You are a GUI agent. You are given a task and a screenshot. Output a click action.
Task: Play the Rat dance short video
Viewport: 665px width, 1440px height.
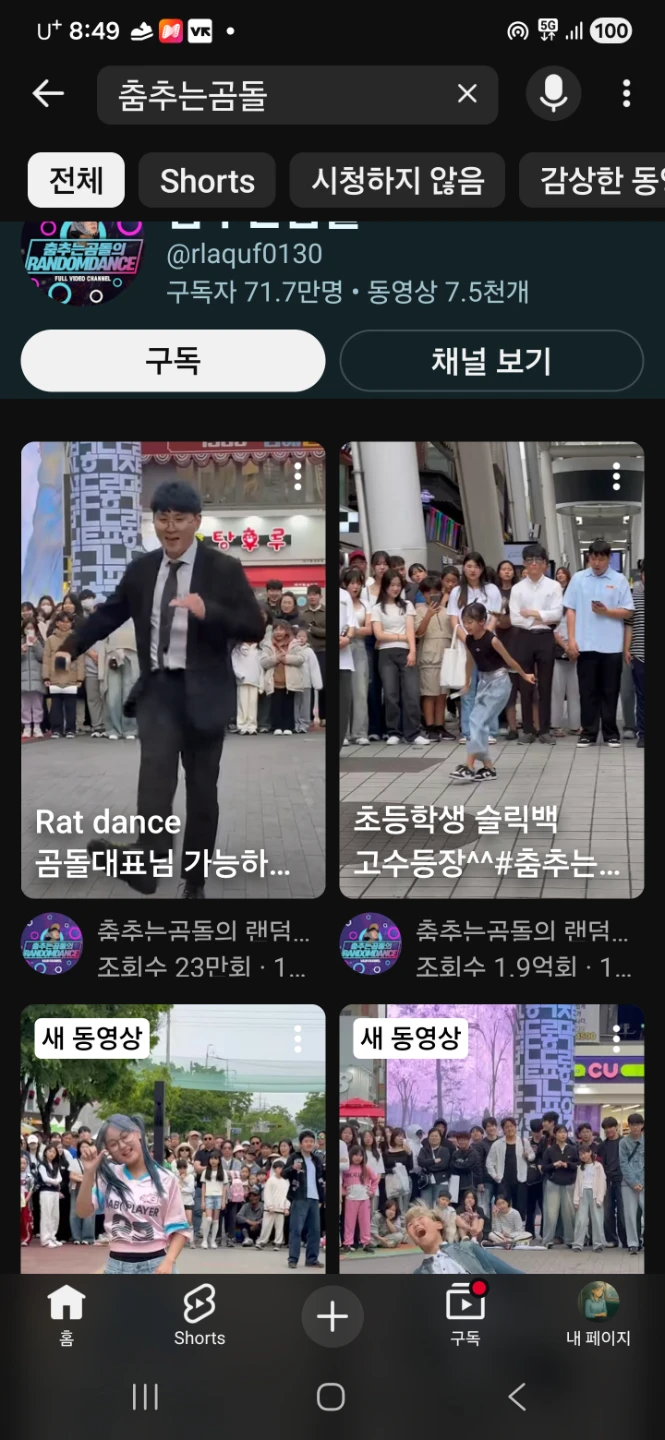[173, 670]
